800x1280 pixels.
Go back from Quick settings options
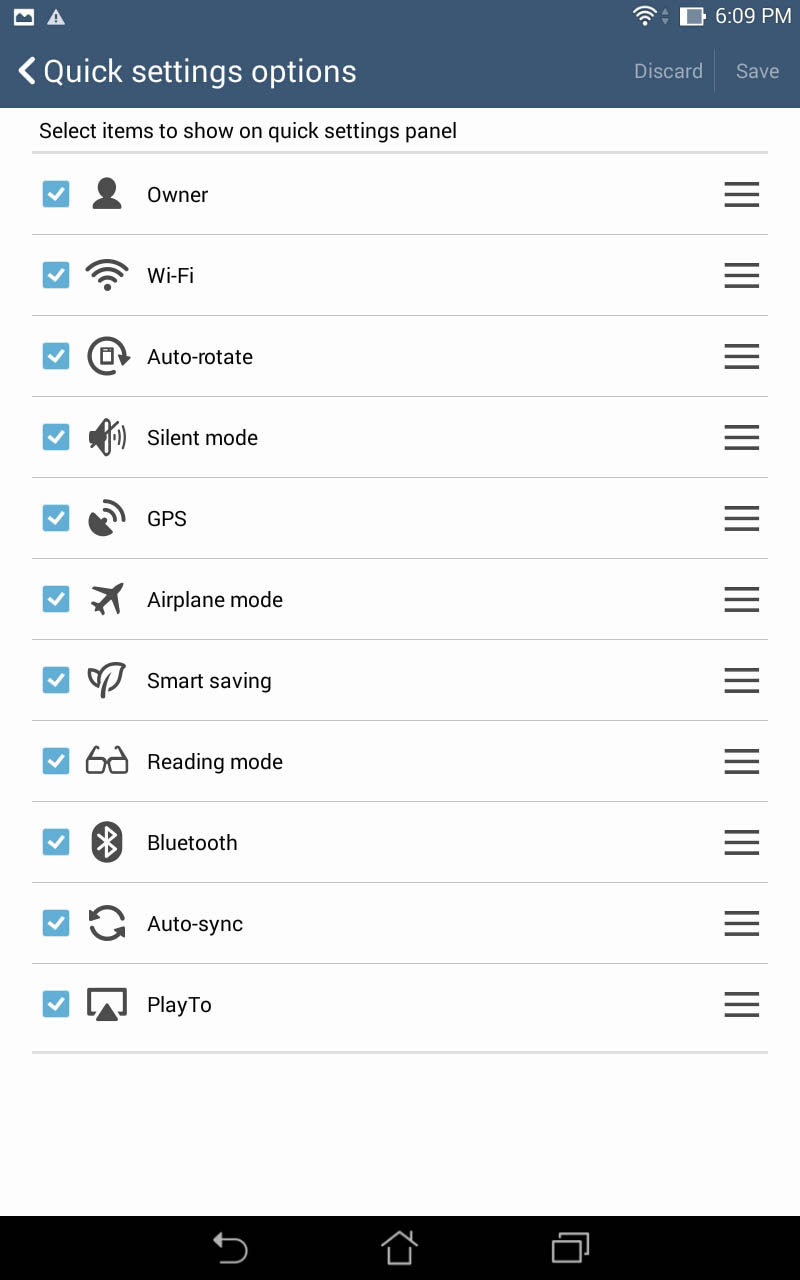27,71
